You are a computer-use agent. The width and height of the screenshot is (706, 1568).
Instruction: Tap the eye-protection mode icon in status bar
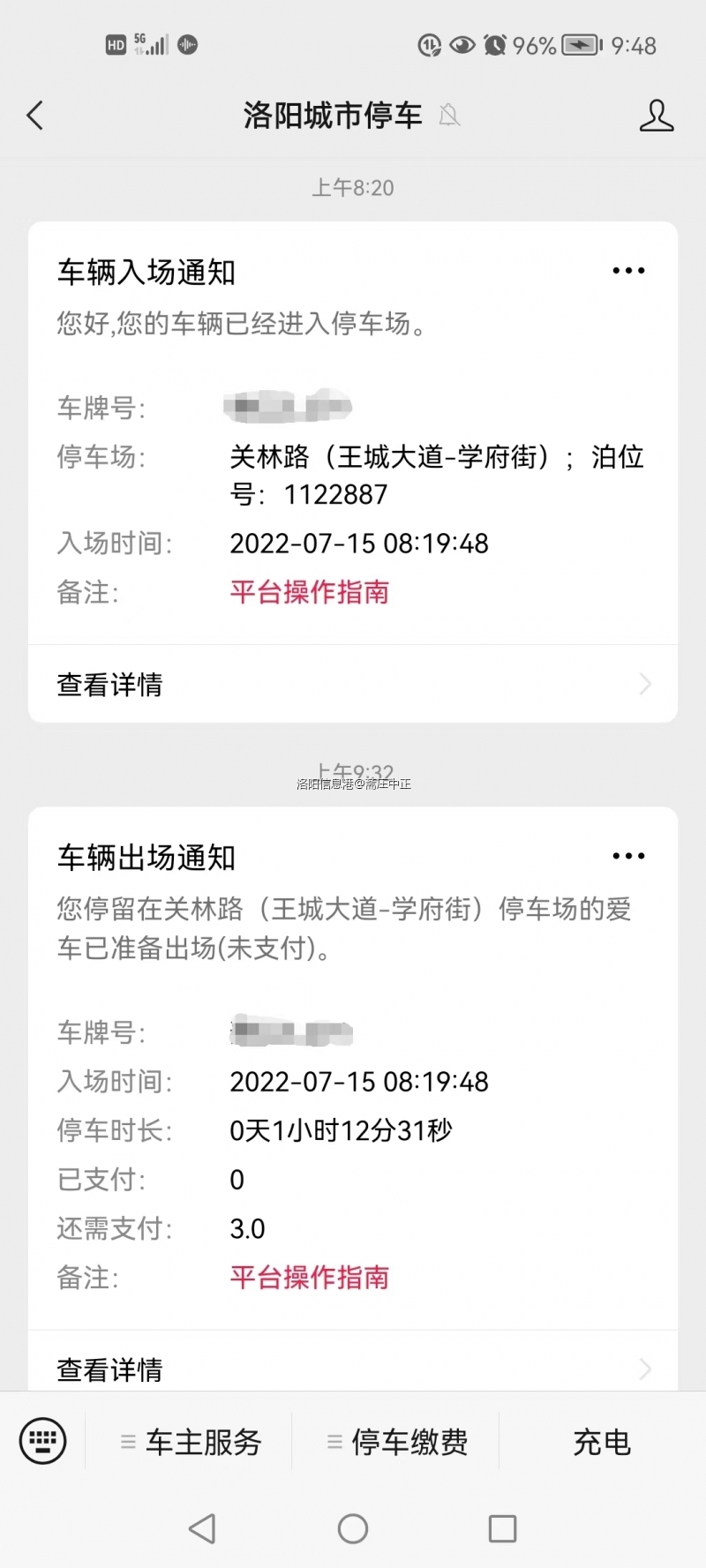click(x=460, y=45)
